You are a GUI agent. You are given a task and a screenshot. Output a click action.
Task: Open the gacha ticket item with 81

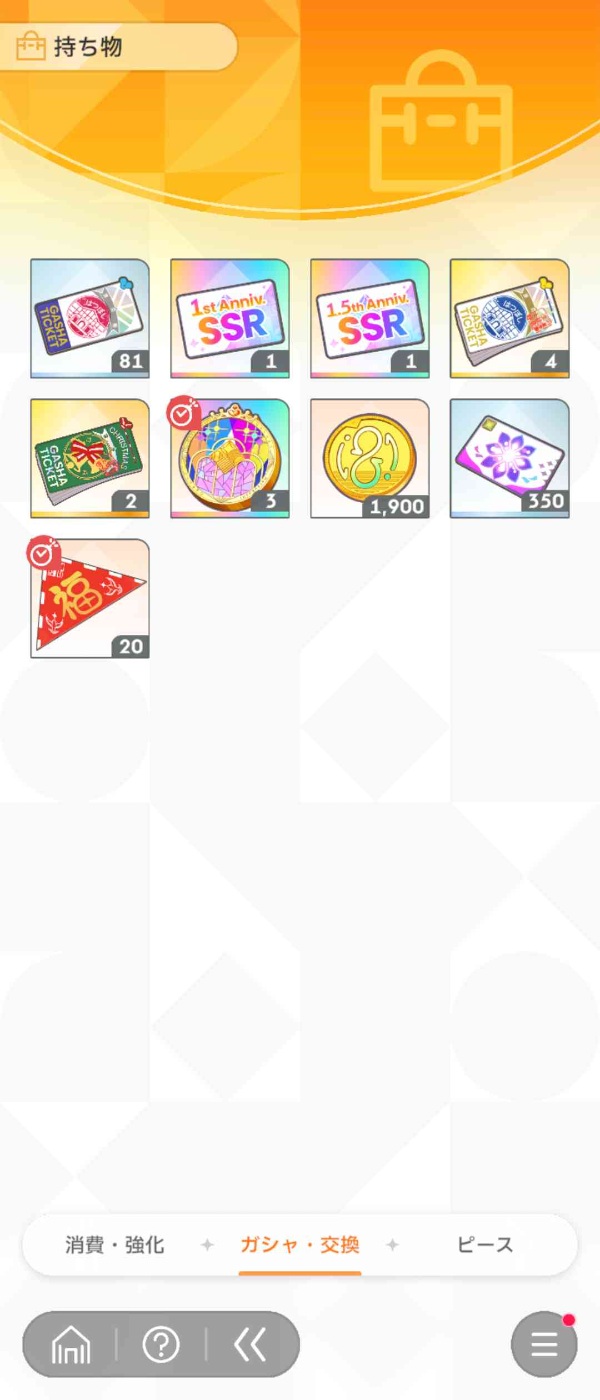point(90,318)
